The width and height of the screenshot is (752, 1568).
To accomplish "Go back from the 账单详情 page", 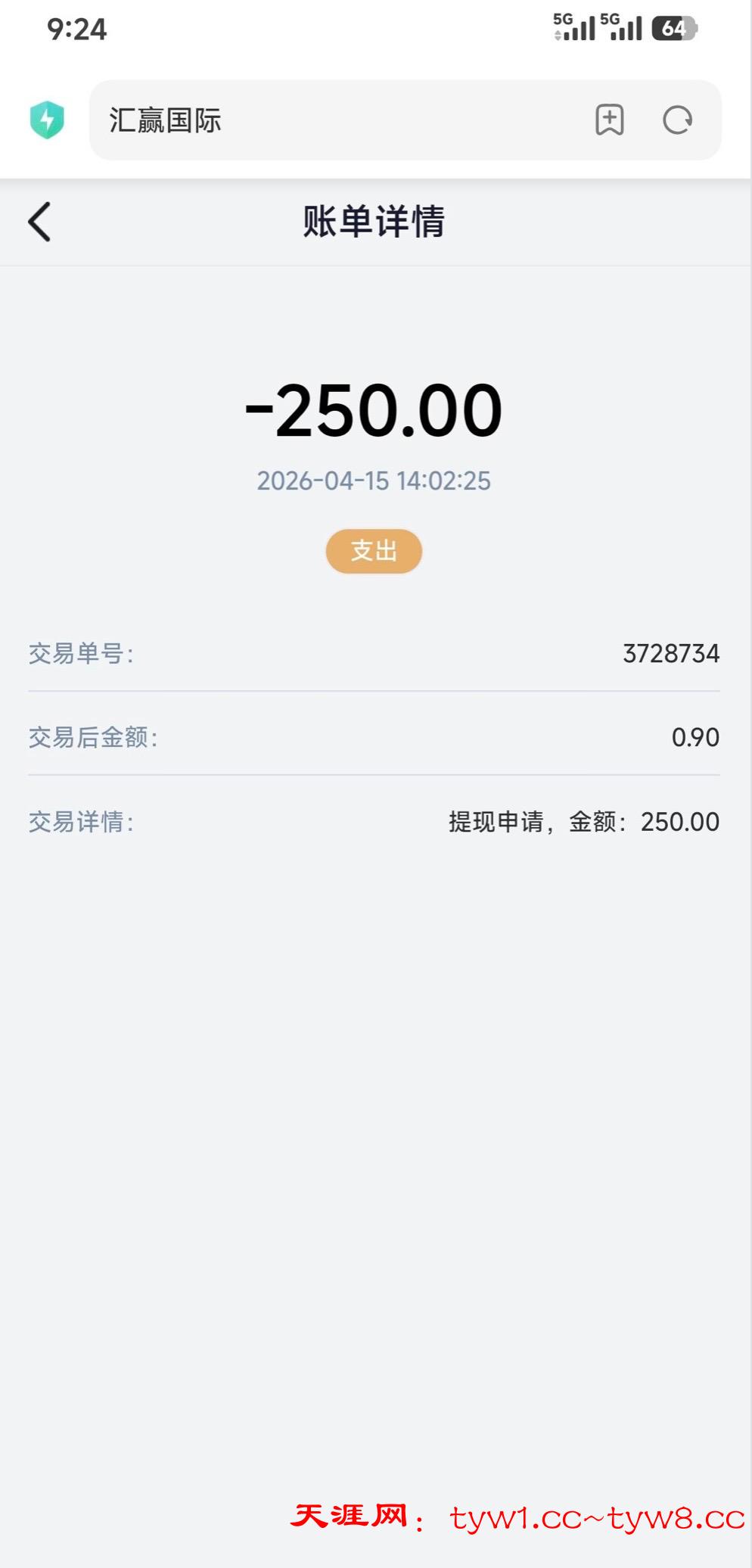I will click(x=39, y=222).
